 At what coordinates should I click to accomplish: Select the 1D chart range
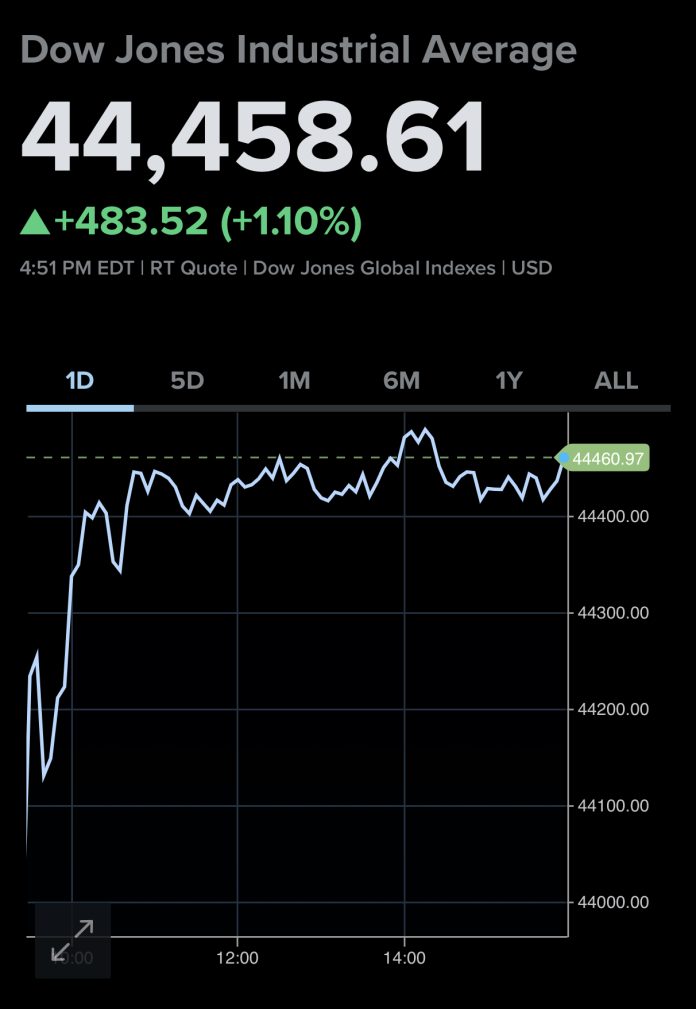(x=79, y=381)
